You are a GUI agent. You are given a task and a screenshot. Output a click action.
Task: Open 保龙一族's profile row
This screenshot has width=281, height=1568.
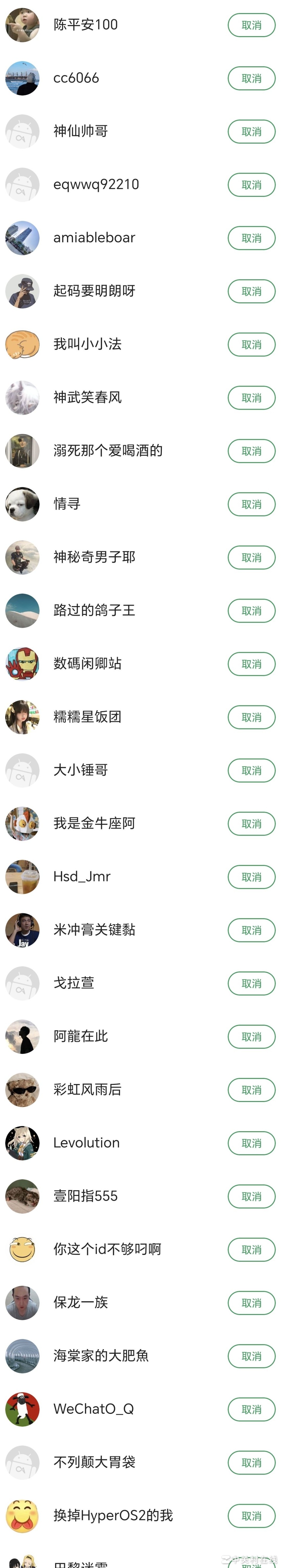coord(80,1302)
